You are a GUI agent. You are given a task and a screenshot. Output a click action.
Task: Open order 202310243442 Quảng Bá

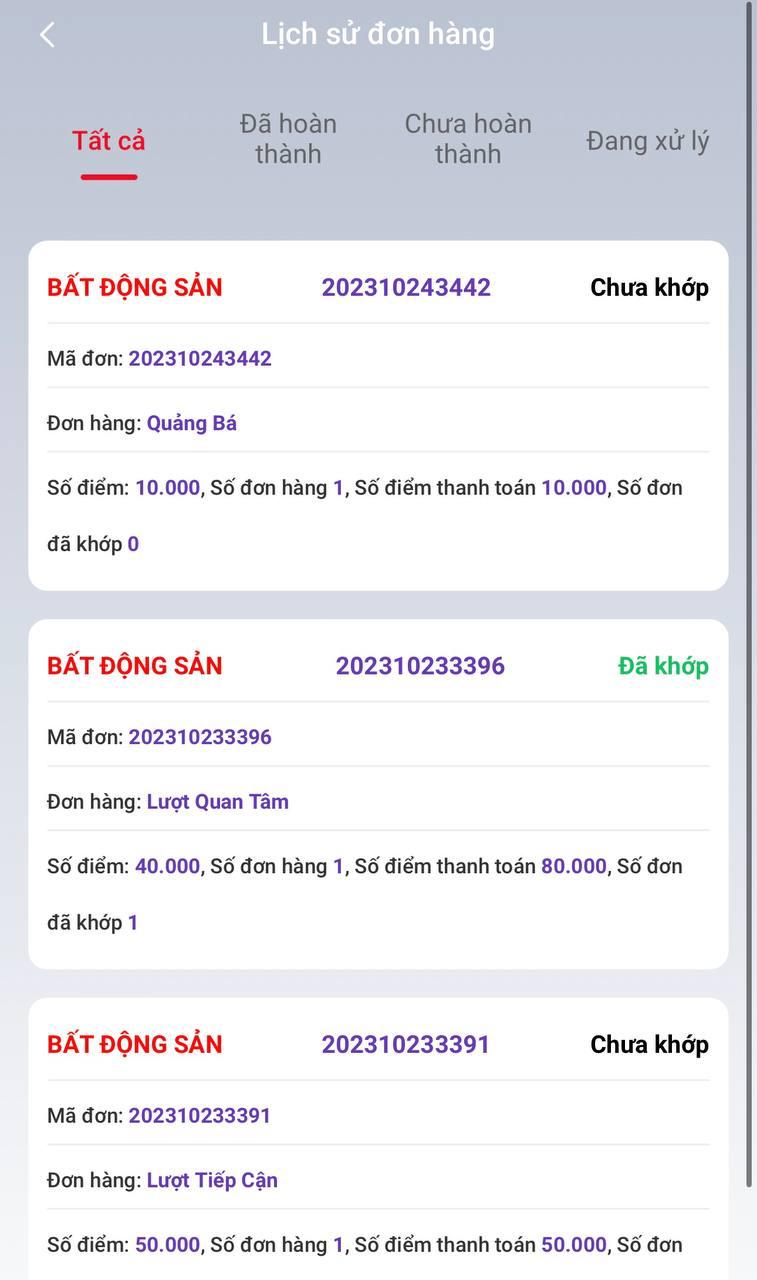(378, 415)
